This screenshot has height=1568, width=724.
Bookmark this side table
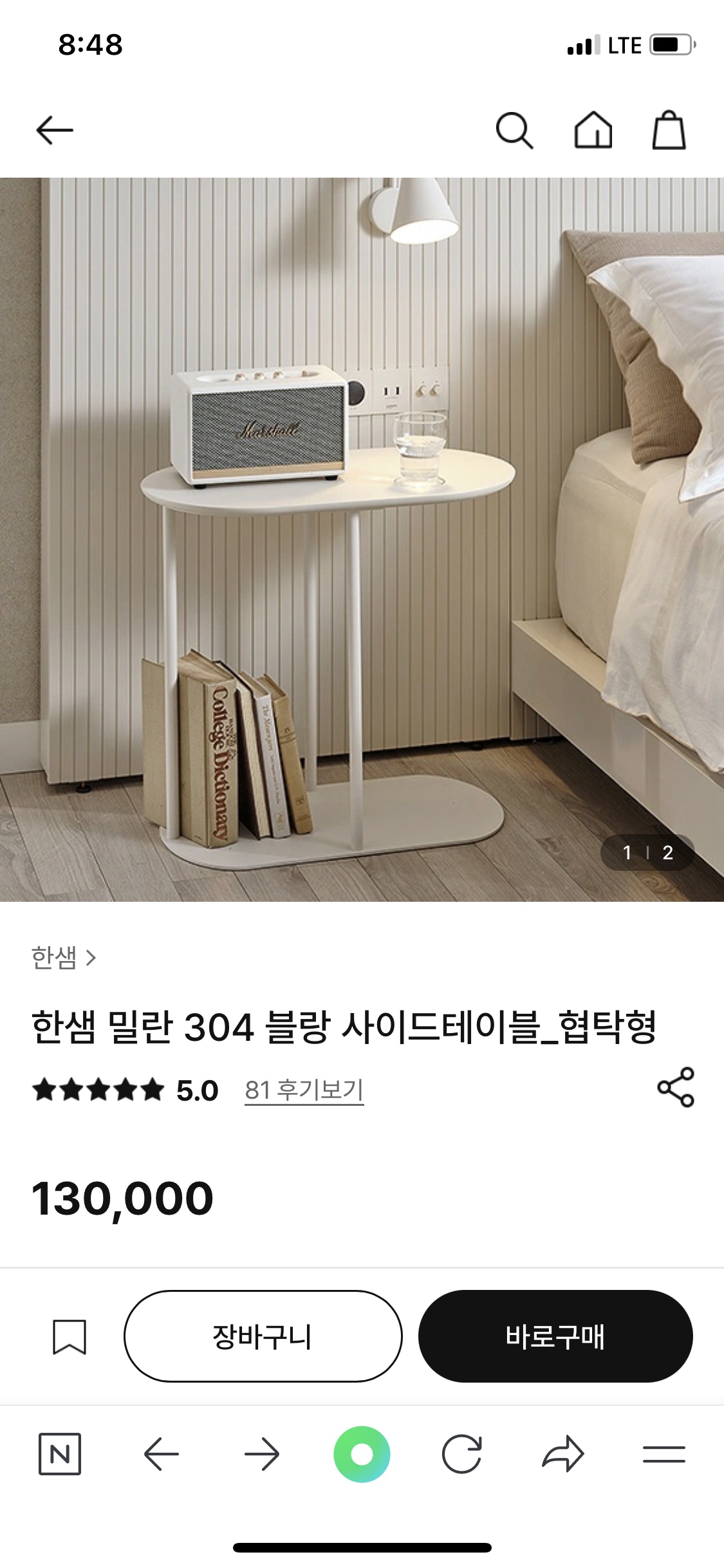69,1337
